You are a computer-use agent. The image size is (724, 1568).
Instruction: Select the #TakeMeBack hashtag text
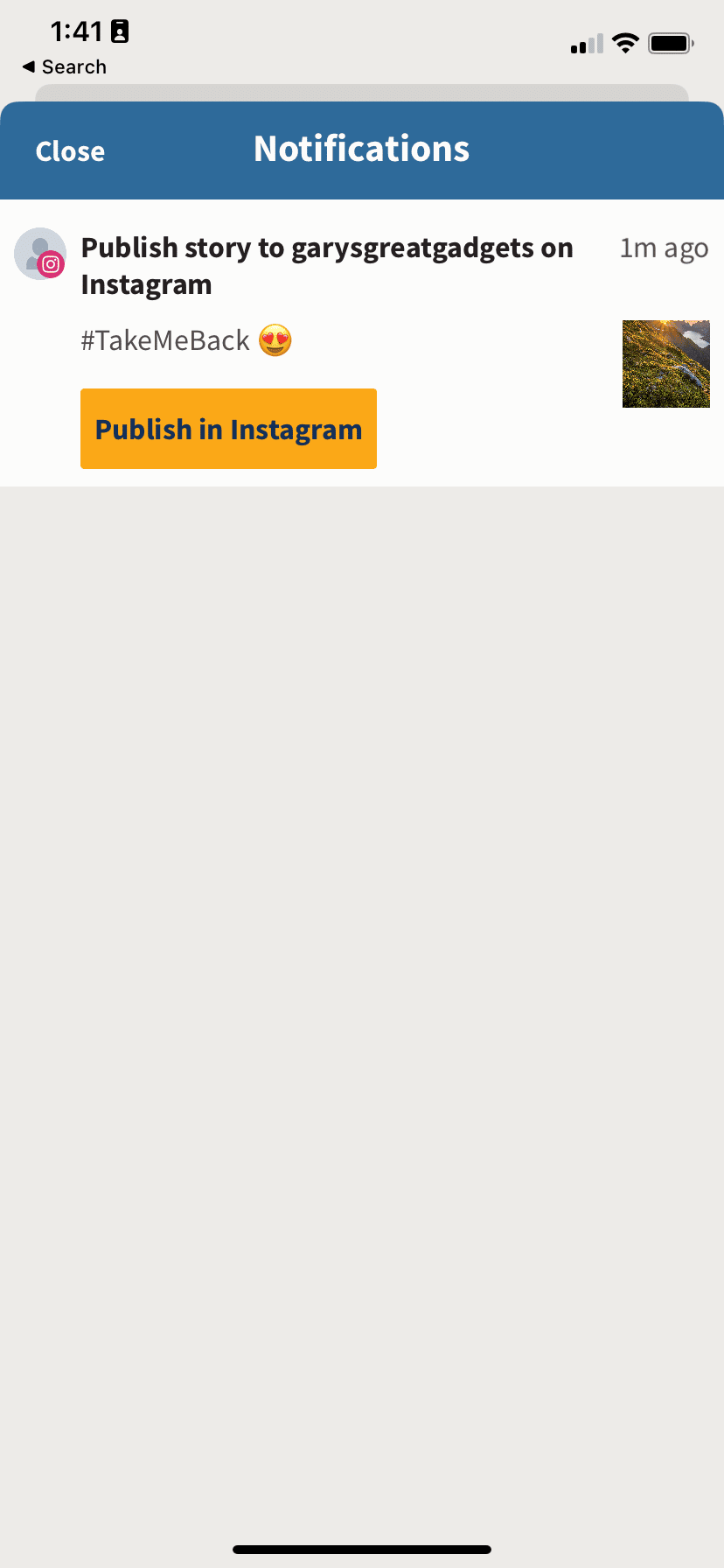point(164,339)
